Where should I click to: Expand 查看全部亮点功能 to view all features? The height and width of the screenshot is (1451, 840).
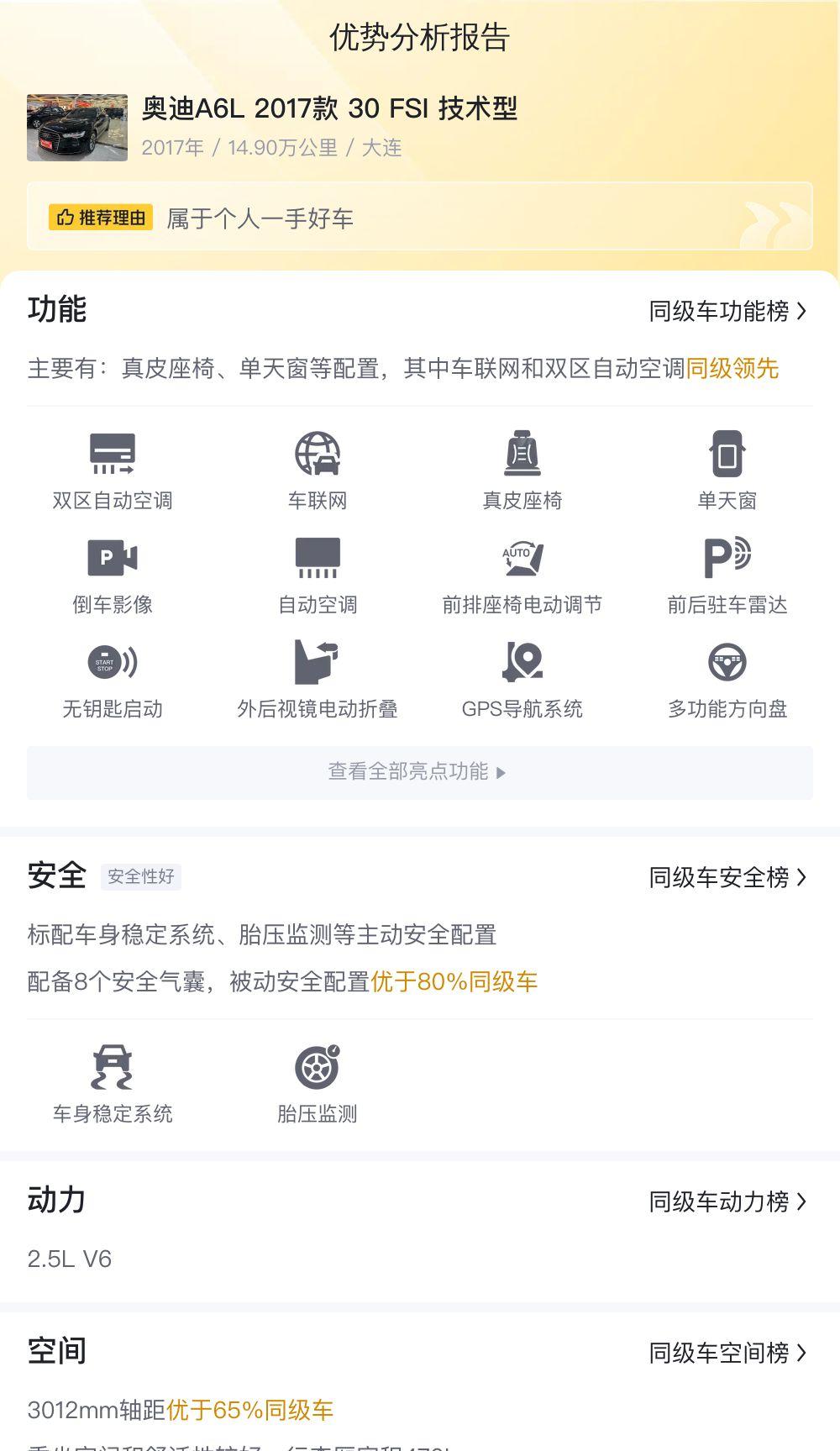(420, 772)
